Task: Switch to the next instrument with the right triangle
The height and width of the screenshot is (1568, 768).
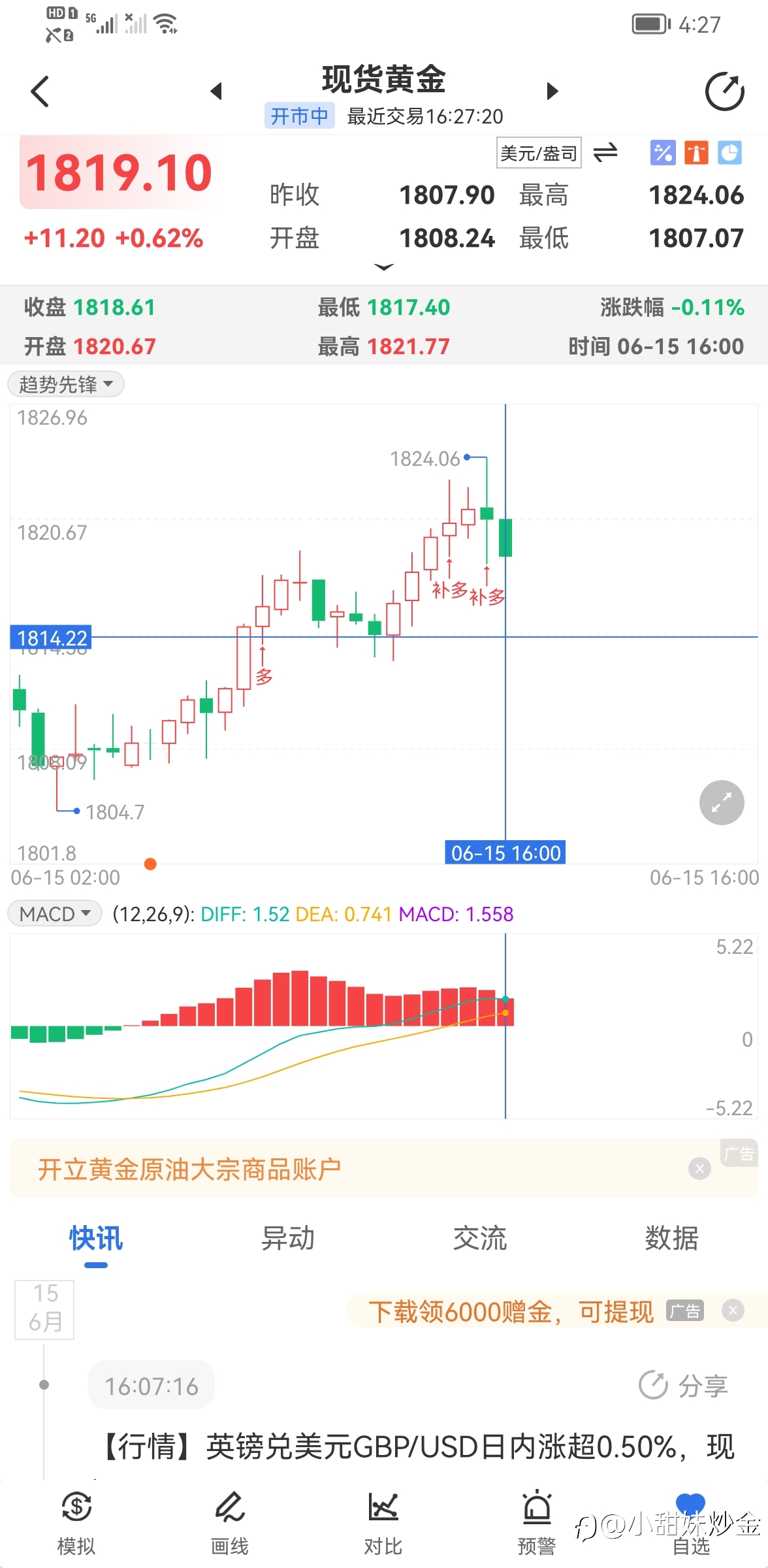Action: click(552, 91)
